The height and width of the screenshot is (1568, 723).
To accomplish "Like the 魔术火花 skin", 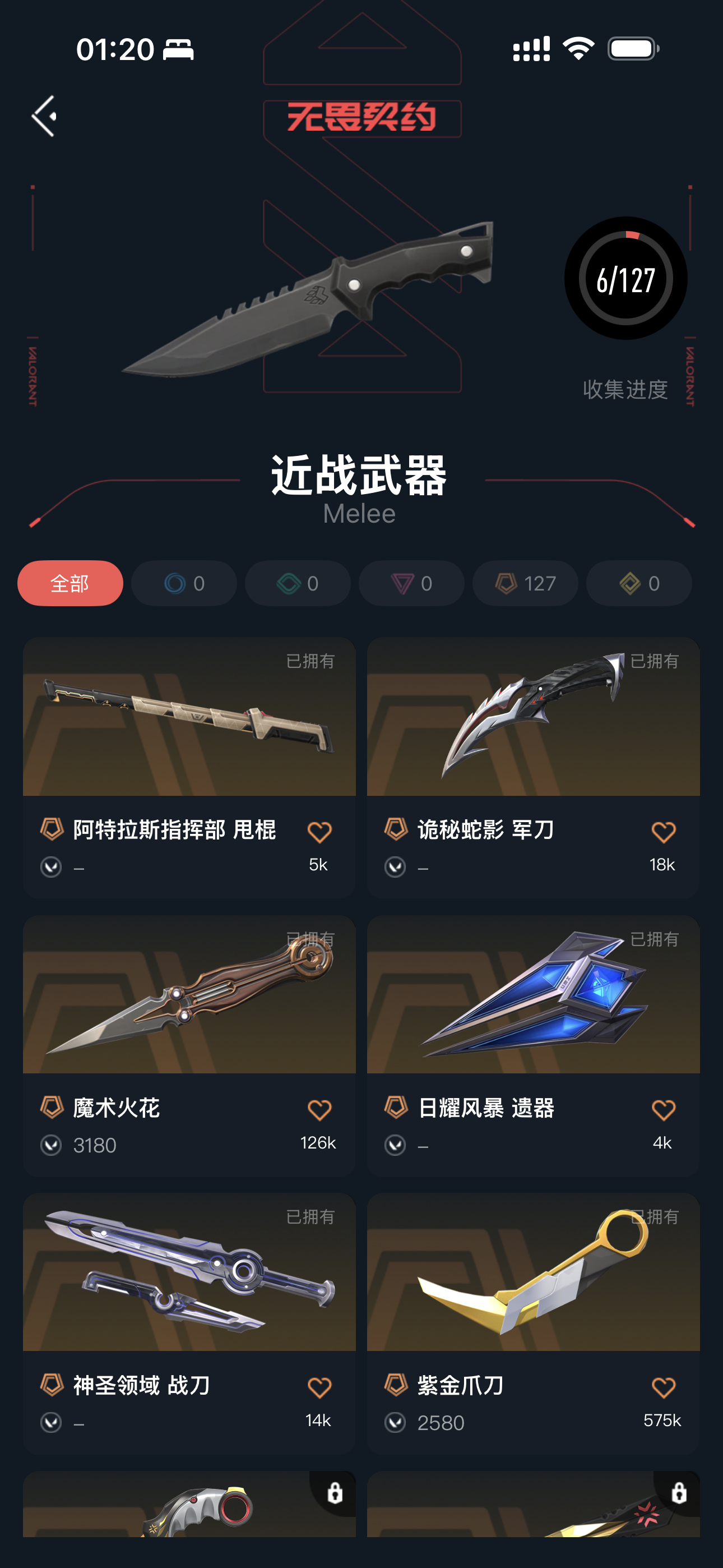I will tap(319, 1110).
